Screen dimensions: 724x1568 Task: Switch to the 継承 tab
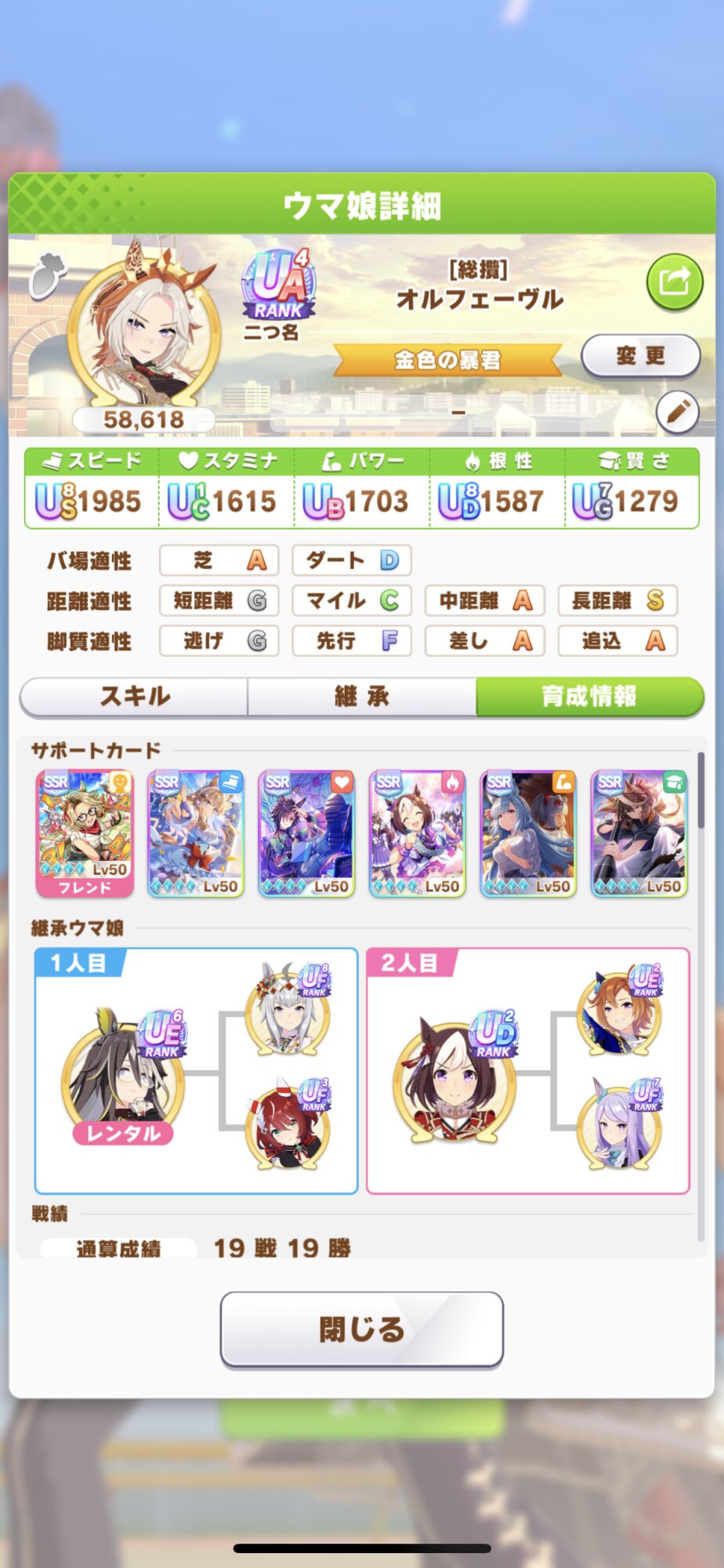(x=361, y=696)
